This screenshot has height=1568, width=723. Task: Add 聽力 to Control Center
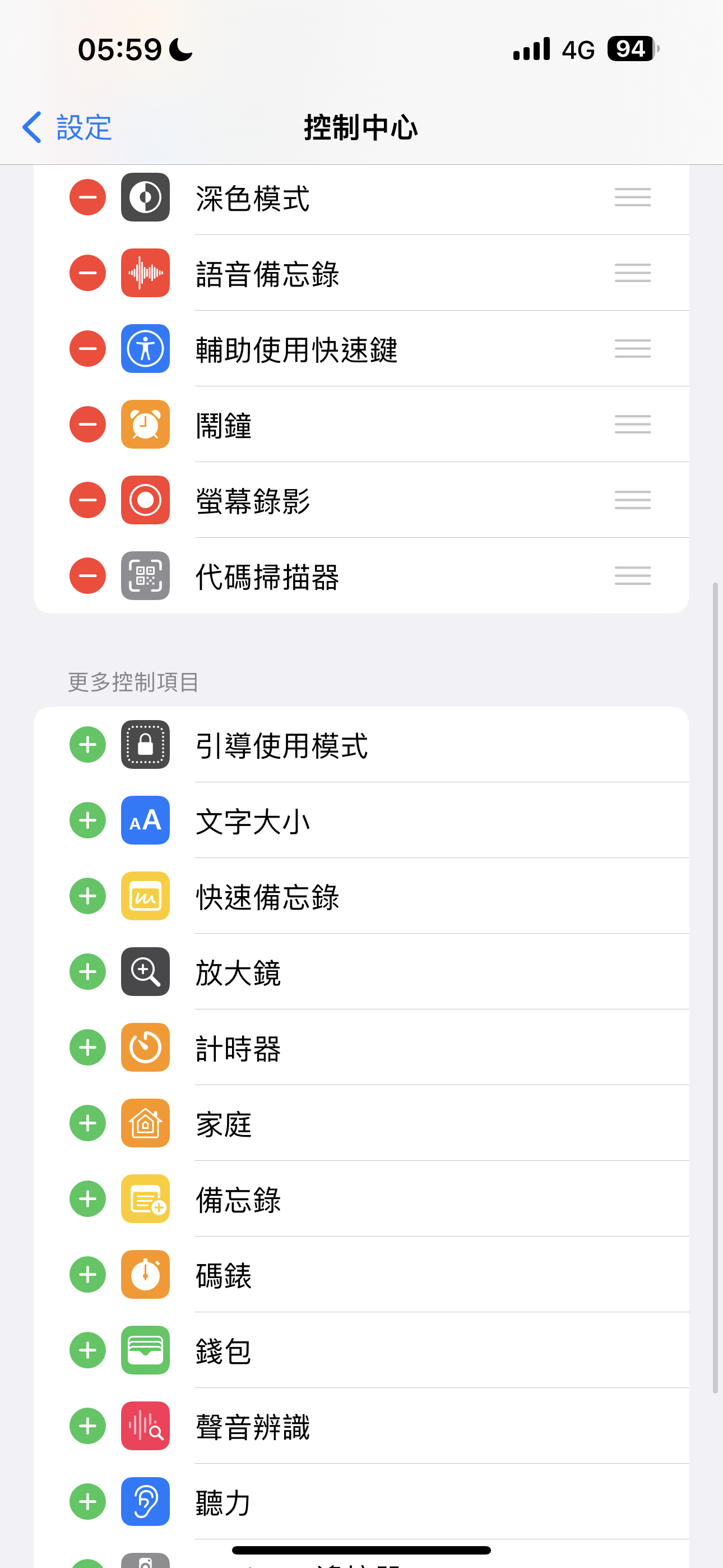[x=87, y=1502]
